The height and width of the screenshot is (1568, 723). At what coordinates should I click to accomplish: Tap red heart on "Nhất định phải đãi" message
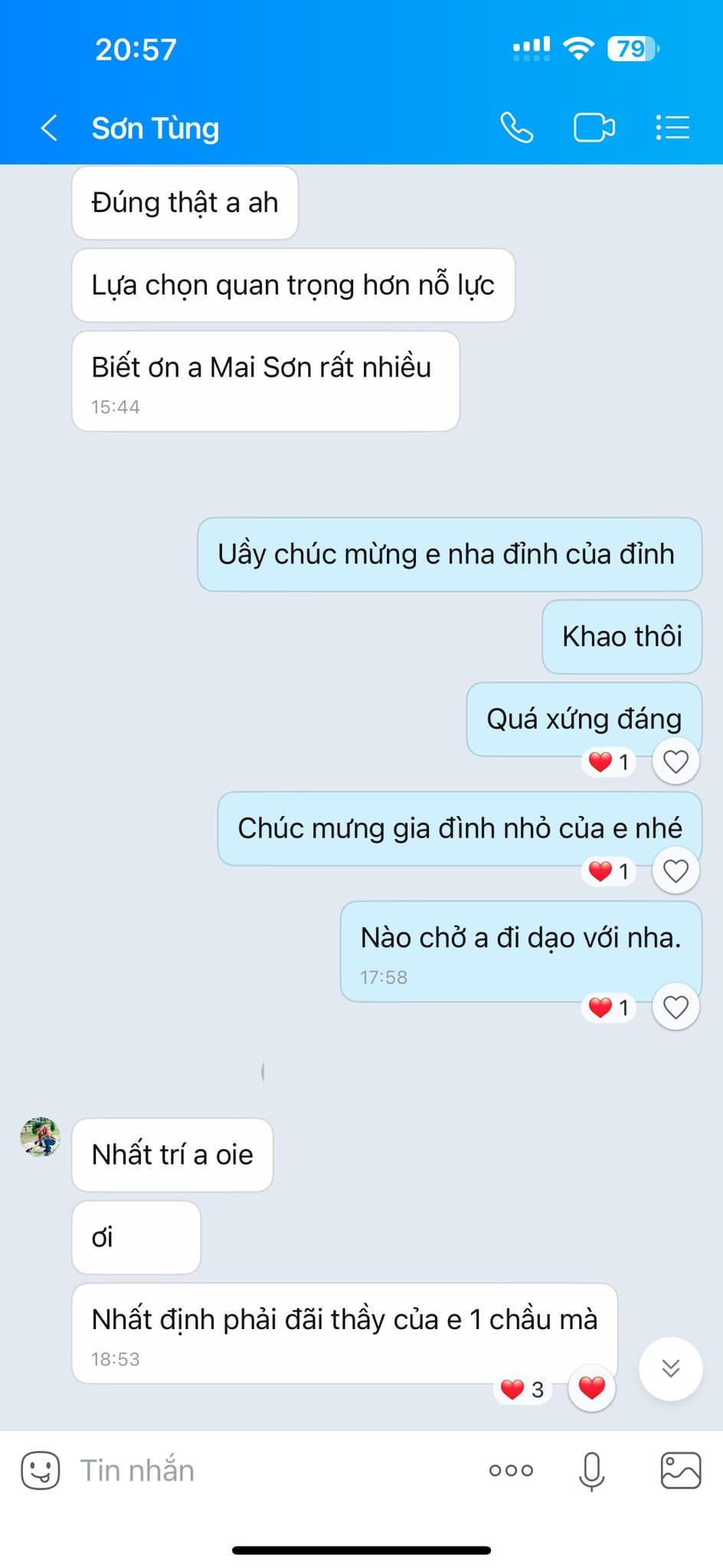coord(592,1387)
